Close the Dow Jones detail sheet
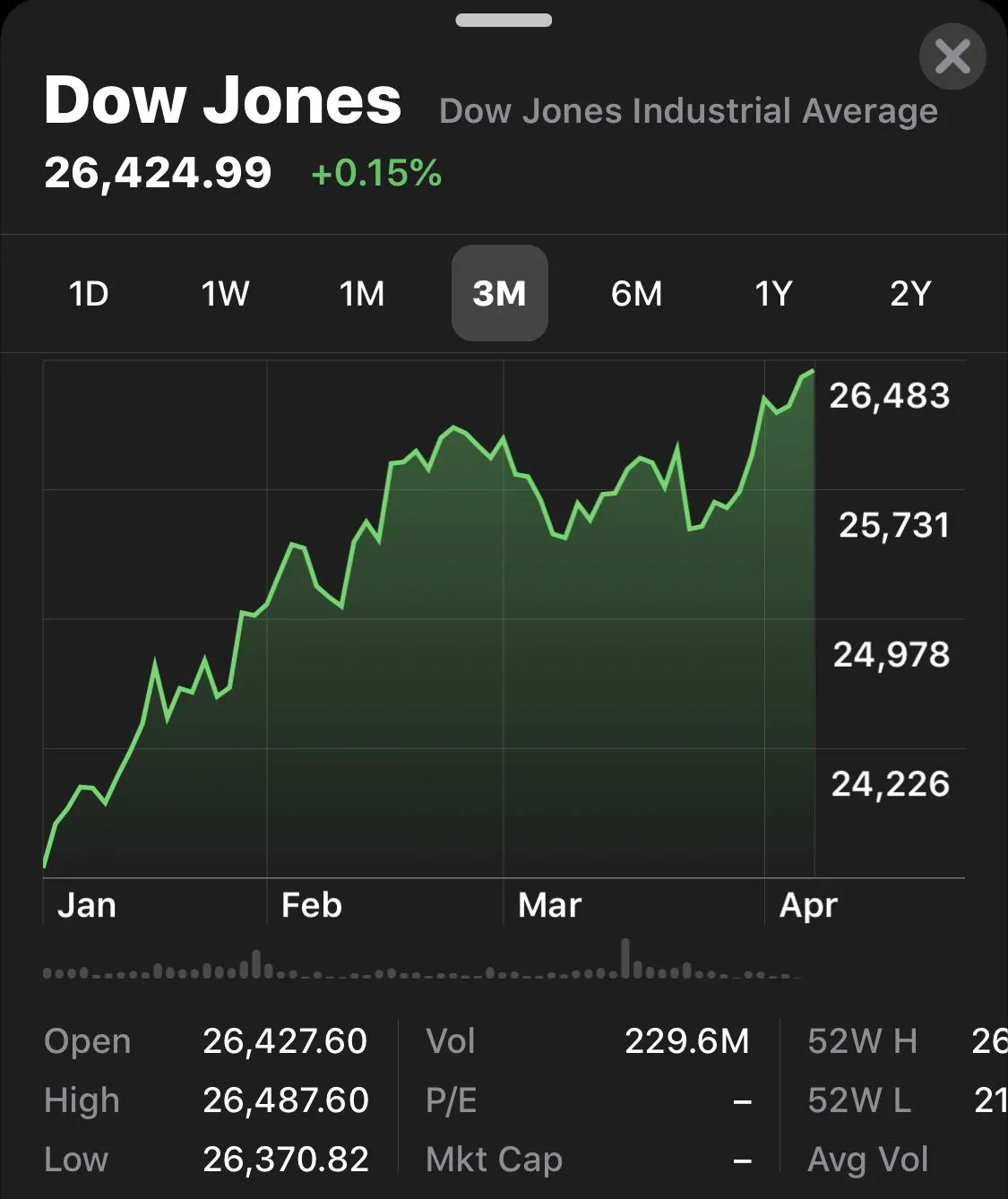The height and width of the screenshot is (1199, 1008). [x=952, y=57]
